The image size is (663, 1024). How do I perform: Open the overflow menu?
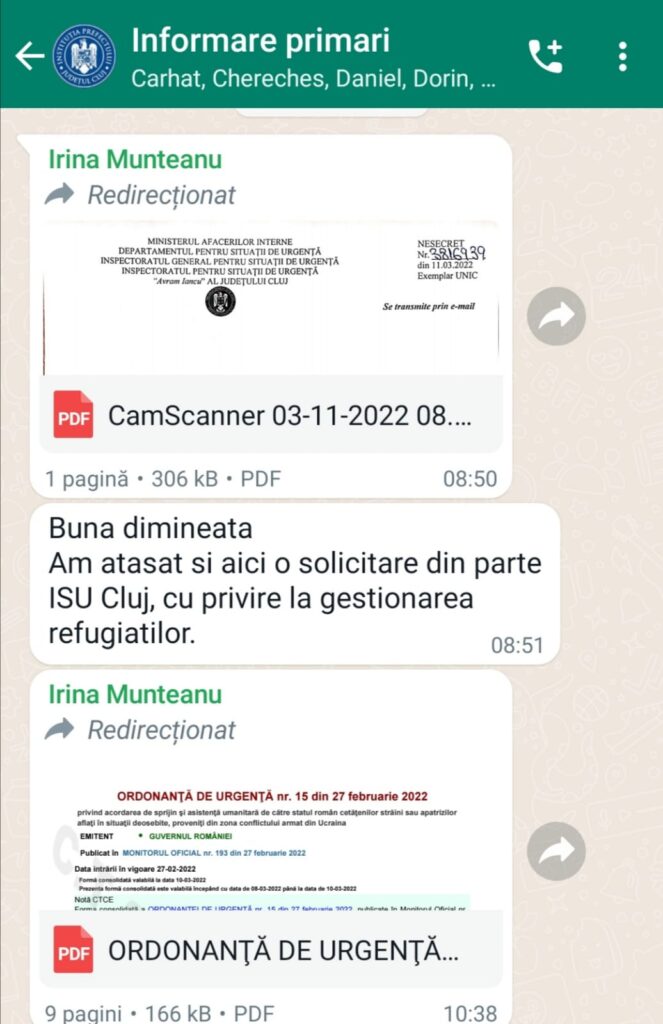(x=622, y=56)
